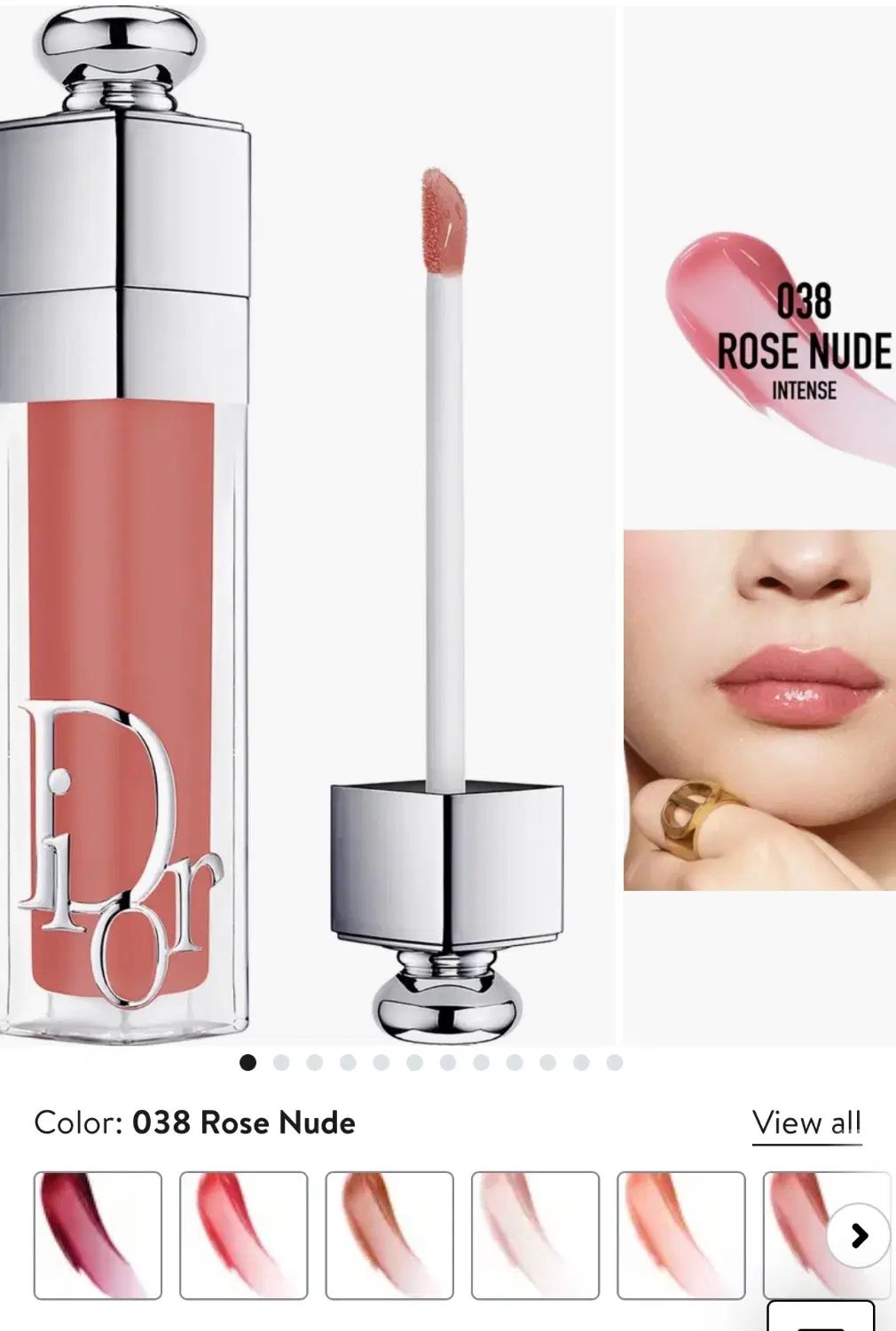Select the coral peach color swatch
The height and width of the screenshot is (1331, 896).
[680, 1235]
